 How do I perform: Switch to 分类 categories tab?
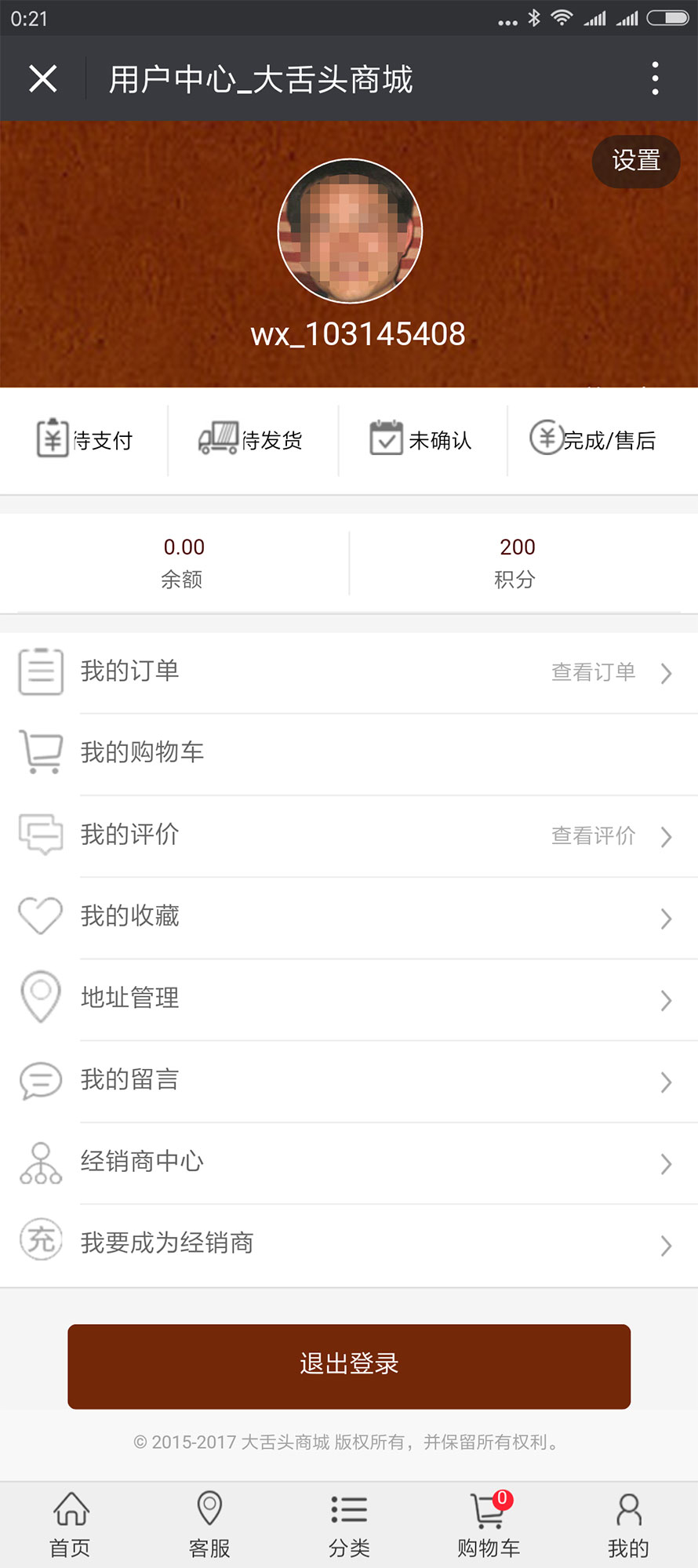pos(349,1524)
